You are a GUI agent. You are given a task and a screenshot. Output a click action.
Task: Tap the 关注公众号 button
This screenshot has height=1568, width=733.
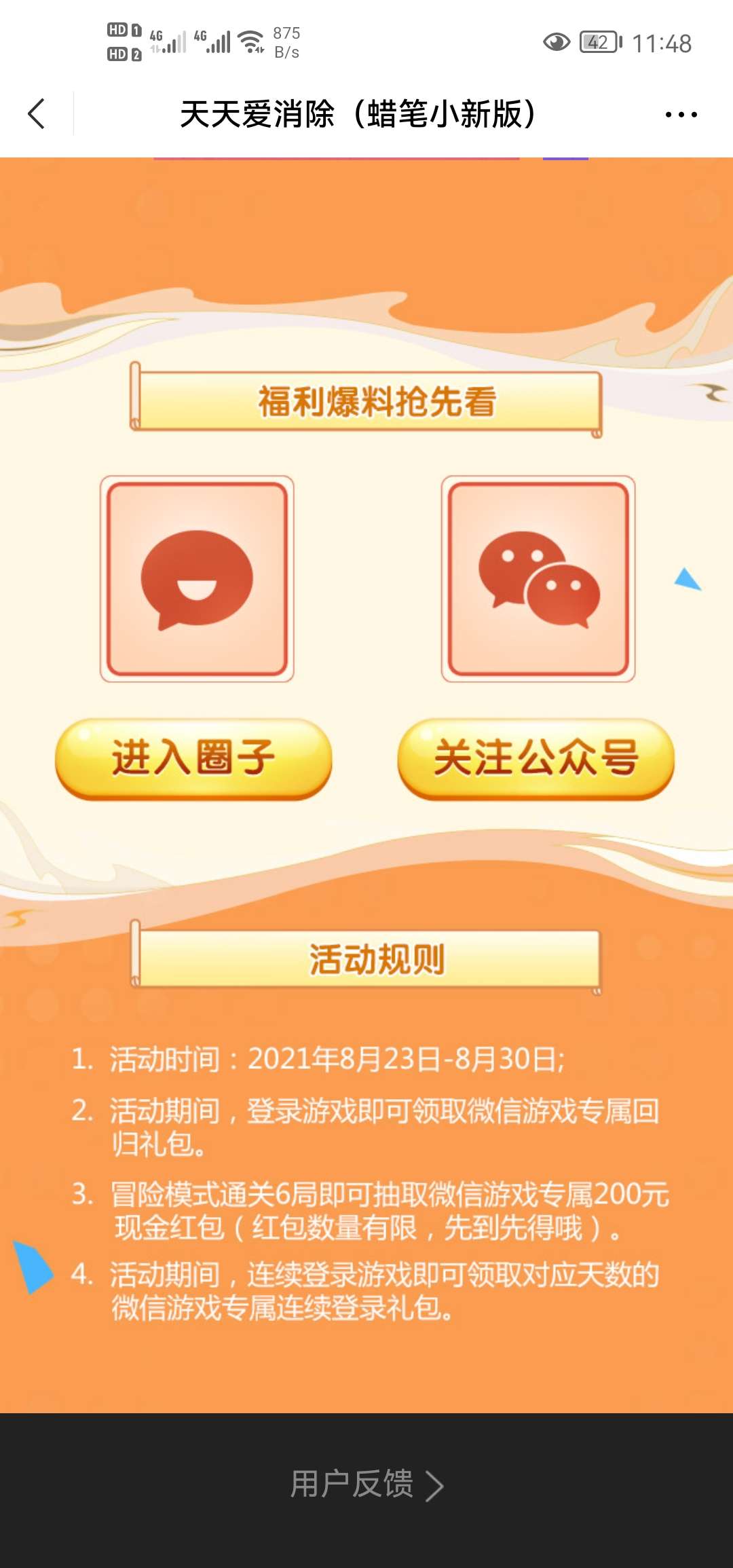point(535,758)
